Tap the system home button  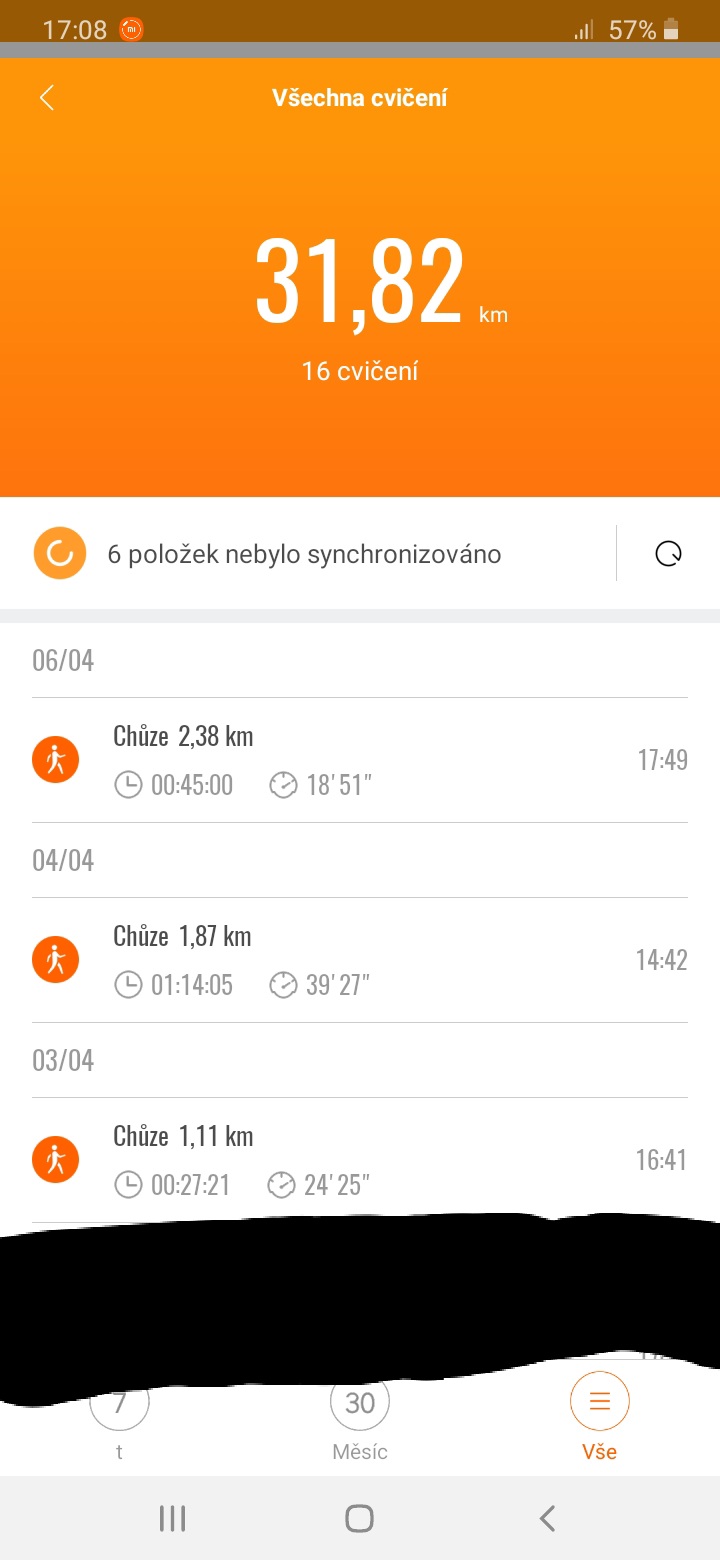point(359,1519)
